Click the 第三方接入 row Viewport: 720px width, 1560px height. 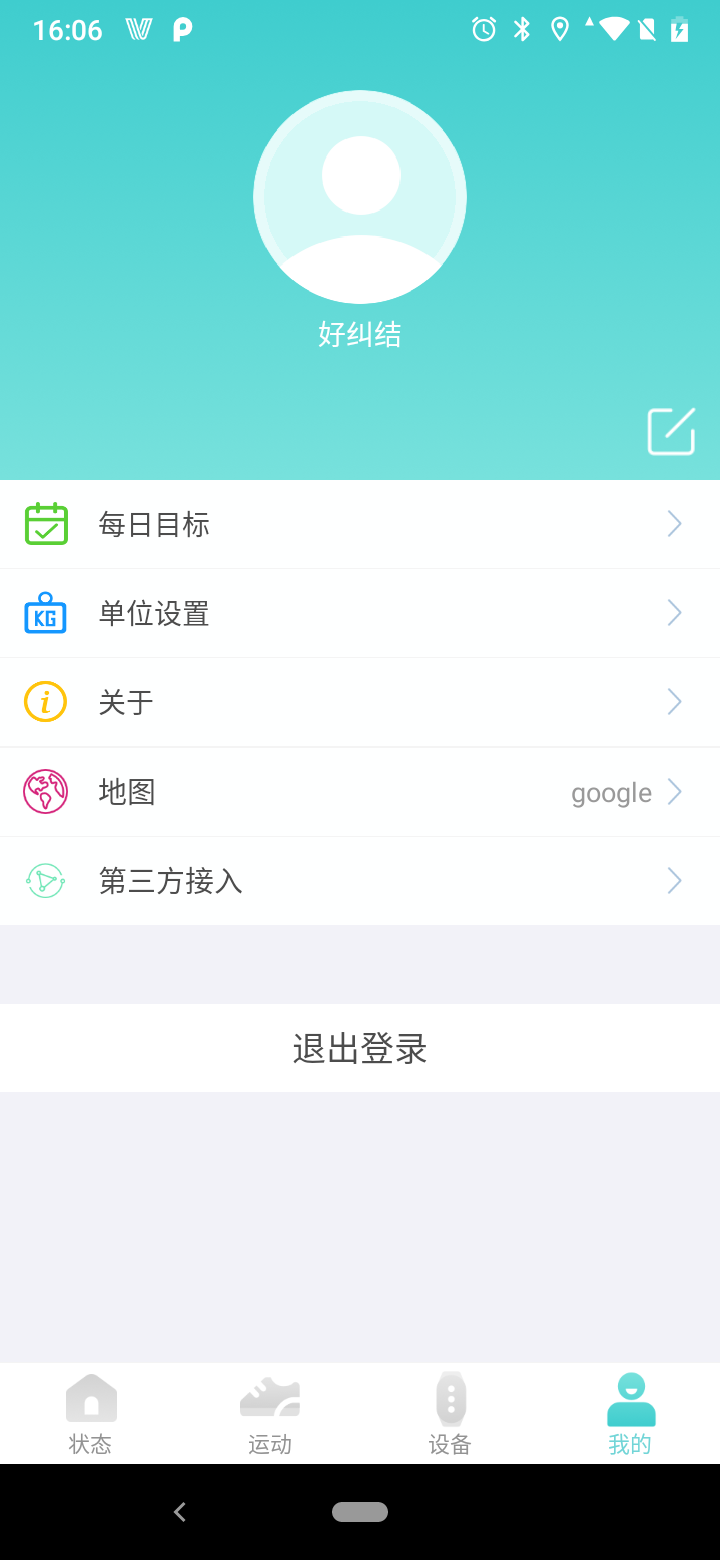coord(360,880)
